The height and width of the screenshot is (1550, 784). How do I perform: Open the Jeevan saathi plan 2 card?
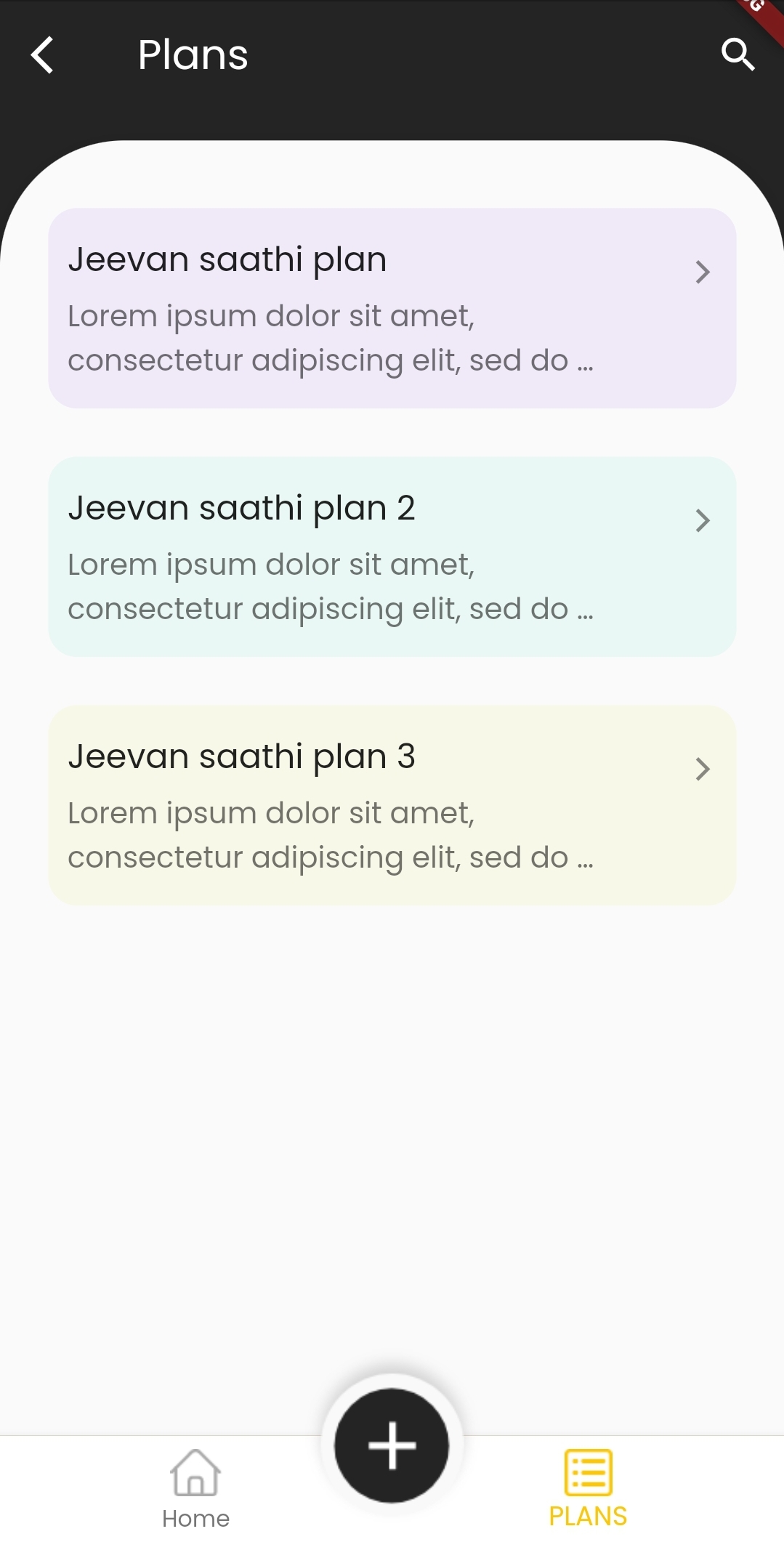392,557
